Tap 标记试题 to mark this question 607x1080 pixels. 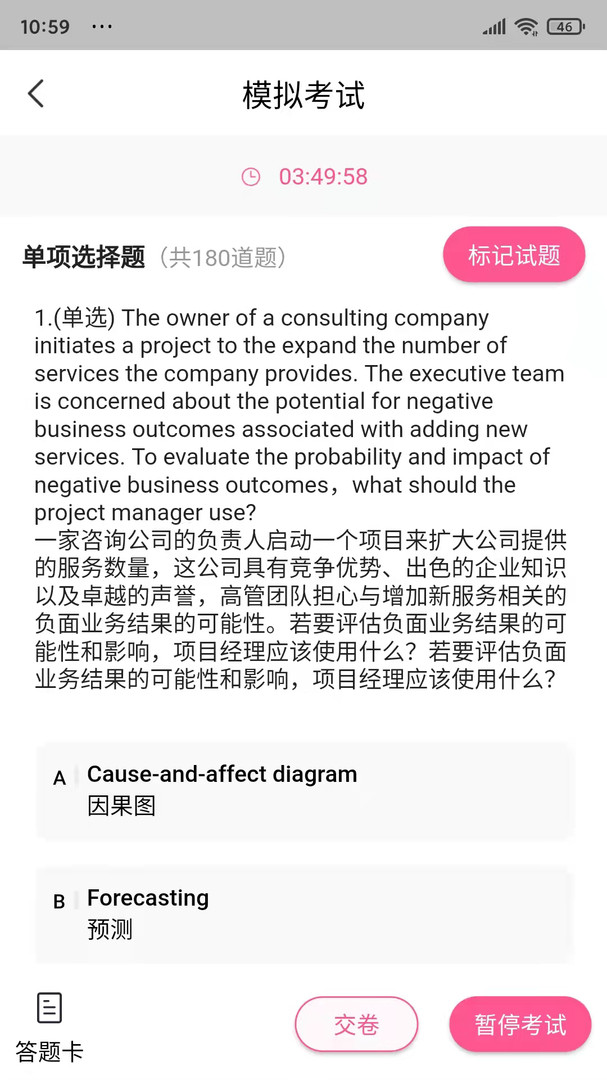[514, 256]
